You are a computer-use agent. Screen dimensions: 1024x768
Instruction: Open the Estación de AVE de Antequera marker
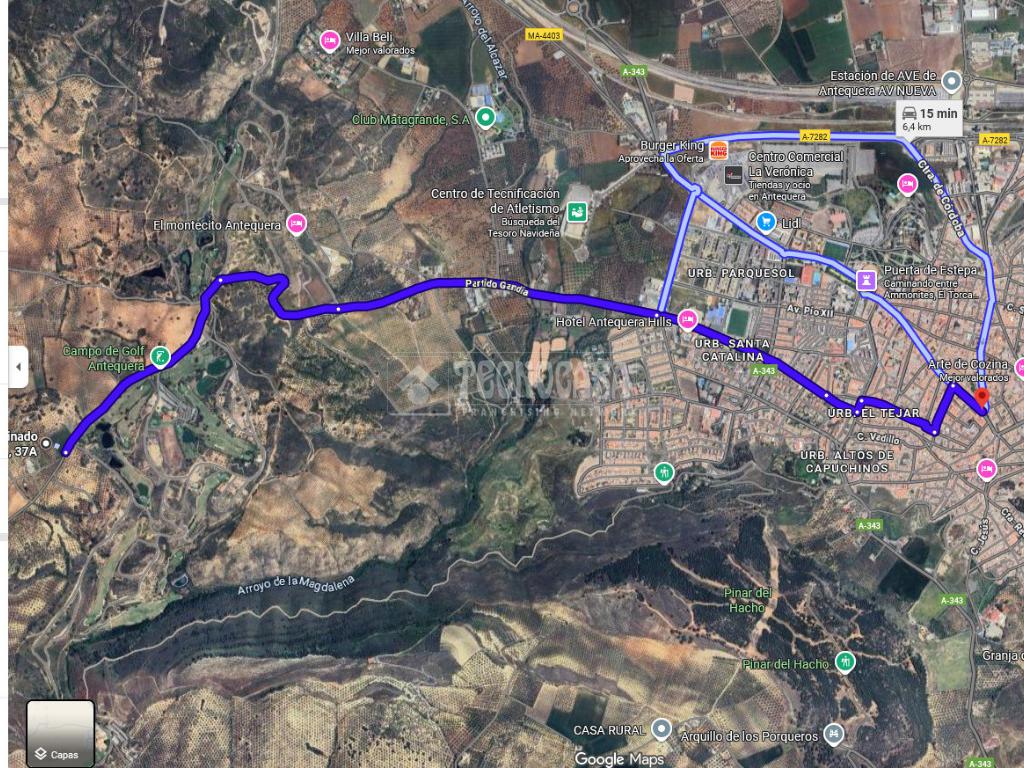pyautogui.click(x=952, y=82)
